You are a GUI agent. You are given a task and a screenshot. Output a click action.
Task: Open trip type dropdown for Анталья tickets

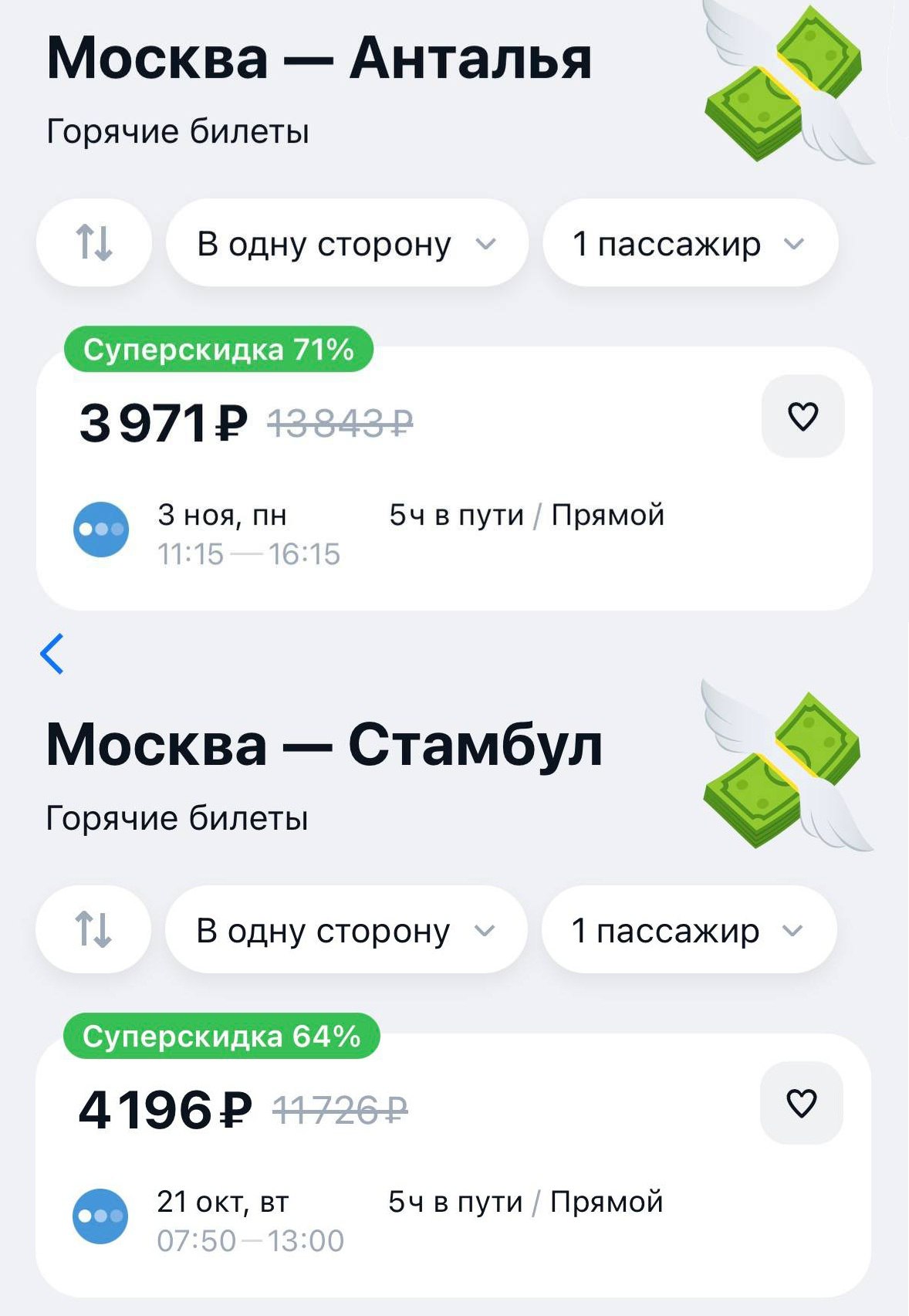click(x=346, y=243)
